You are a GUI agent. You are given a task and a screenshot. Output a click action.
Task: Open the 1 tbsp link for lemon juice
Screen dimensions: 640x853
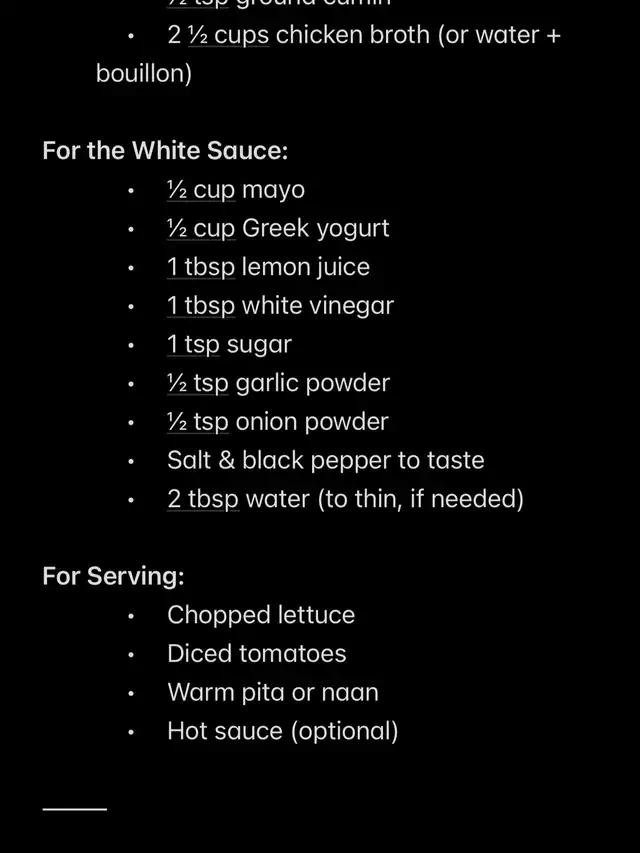(201, 267)
